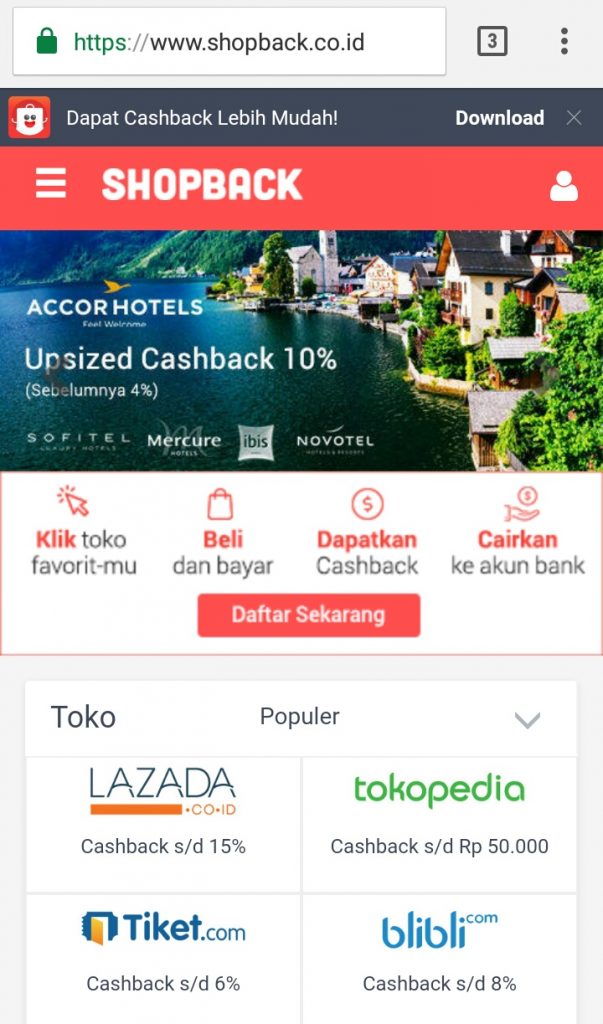Select the Blibli store card
Screen dimensions: 603x1024
pyautogui.click(x=440, y=959)
